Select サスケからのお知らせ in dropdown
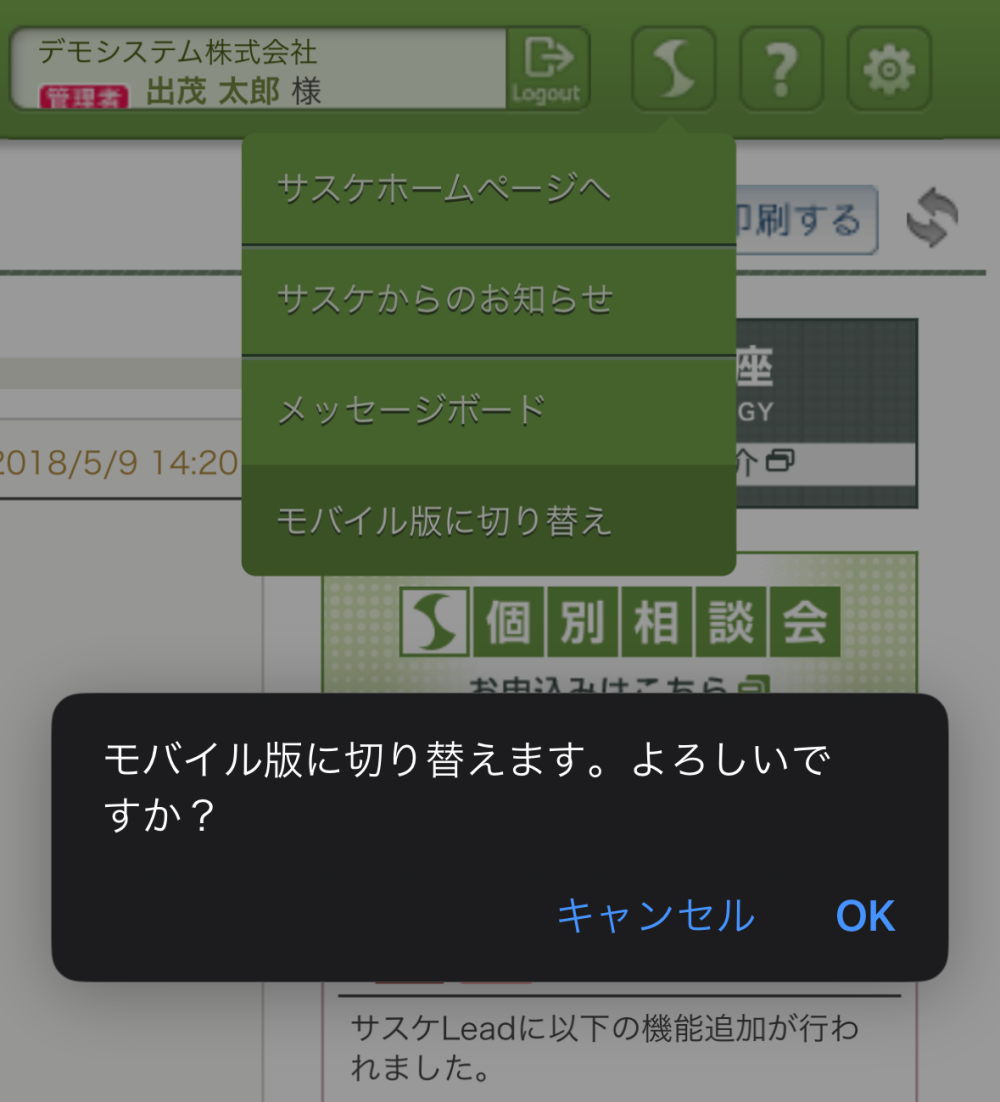Image resolution: width=1000 pixels, height=1102 pixels. (488, 300)
